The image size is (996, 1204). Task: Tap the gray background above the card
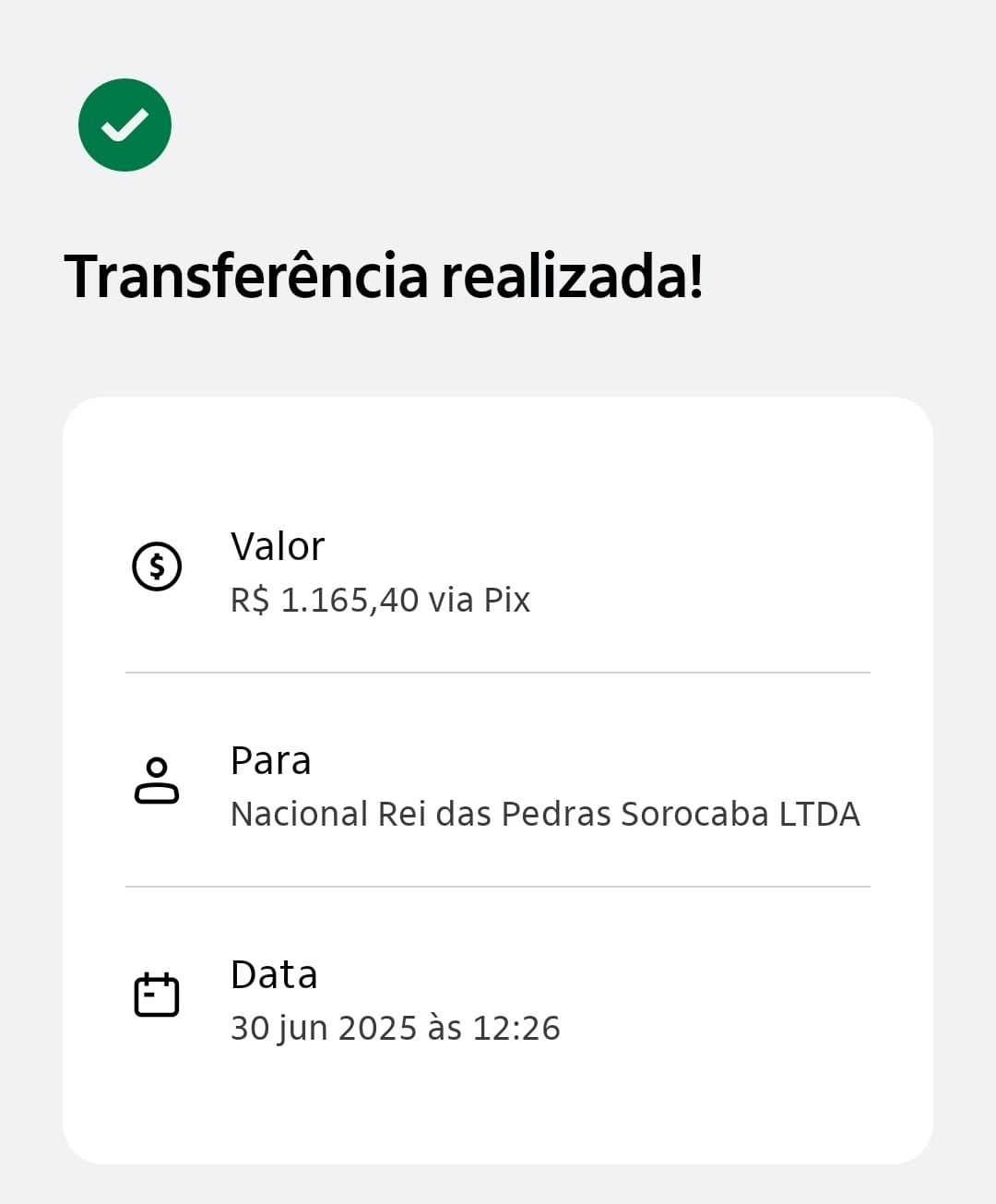coord(498,360)
